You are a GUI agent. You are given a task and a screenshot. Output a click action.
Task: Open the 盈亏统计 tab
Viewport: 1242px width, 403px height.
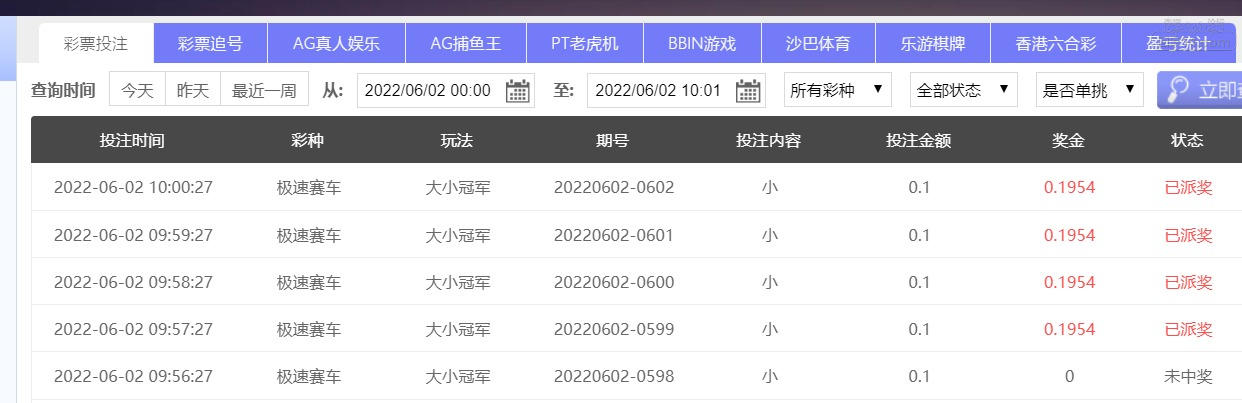[1178, 44]
